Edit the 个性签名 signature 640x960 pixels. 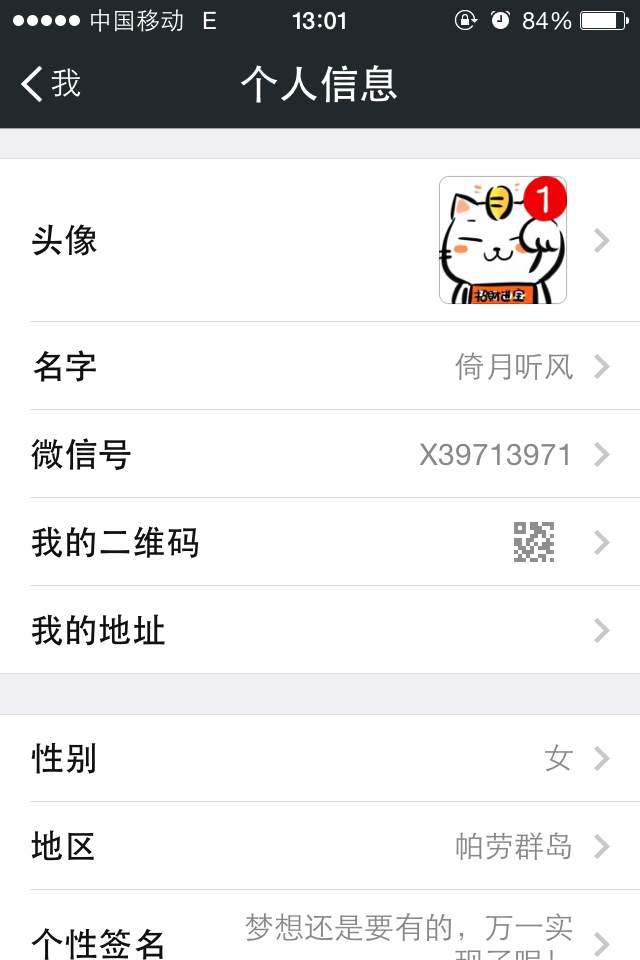click(x=320, y=935)
